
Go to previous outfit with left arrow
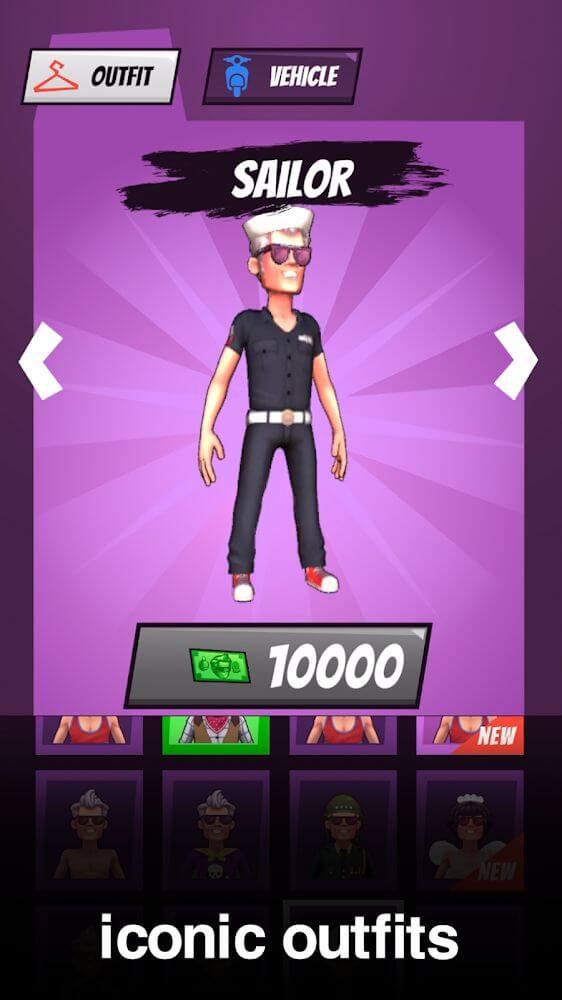(41, 360)
